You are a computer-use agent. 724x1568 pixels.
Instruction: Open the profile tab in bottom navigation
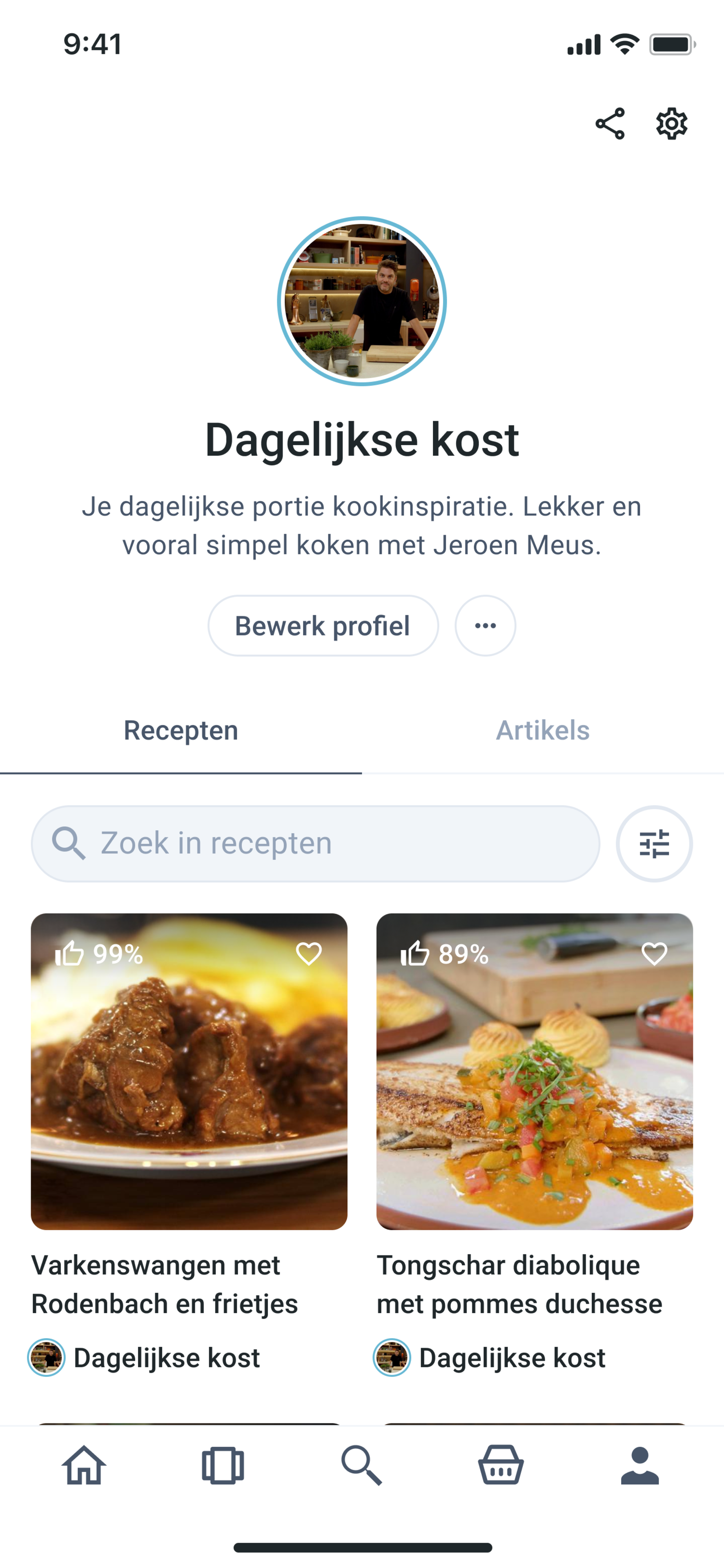(x=639, y=1466)
